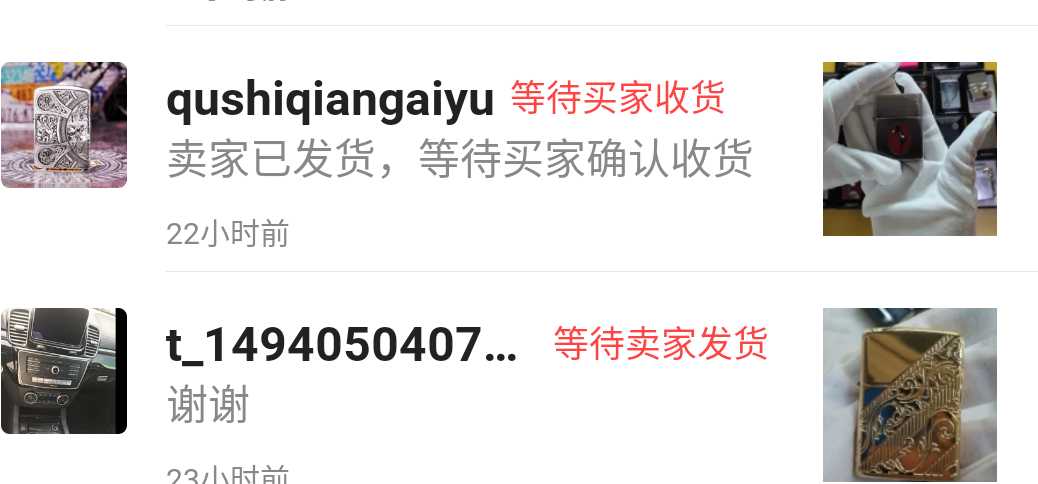Open the gold engraved lighter product image
Screen dimensions: 1038x484
[909, 395]
